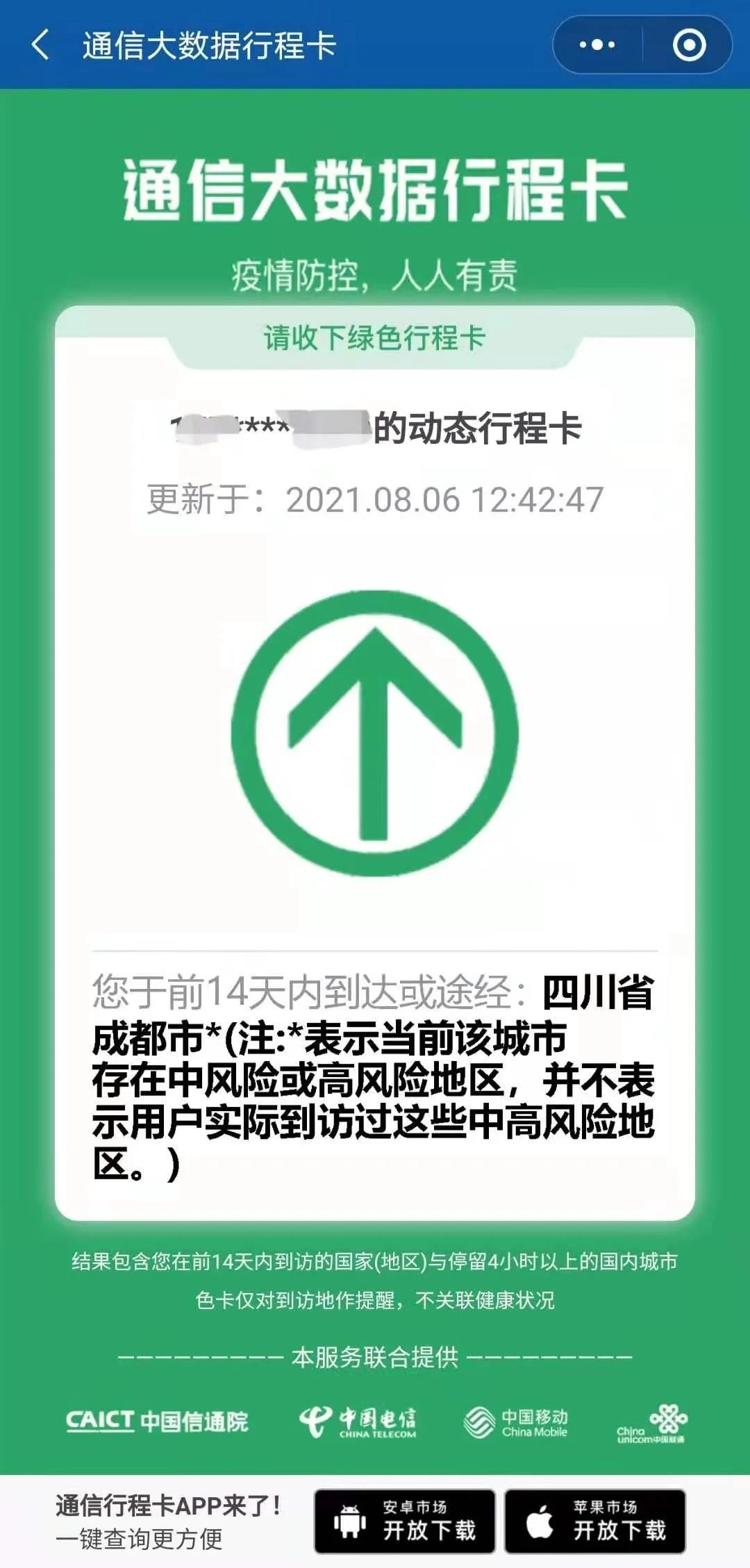750x1568 pixels.
Task: Go back from the travel card page
Action: (x=40, y=45)
